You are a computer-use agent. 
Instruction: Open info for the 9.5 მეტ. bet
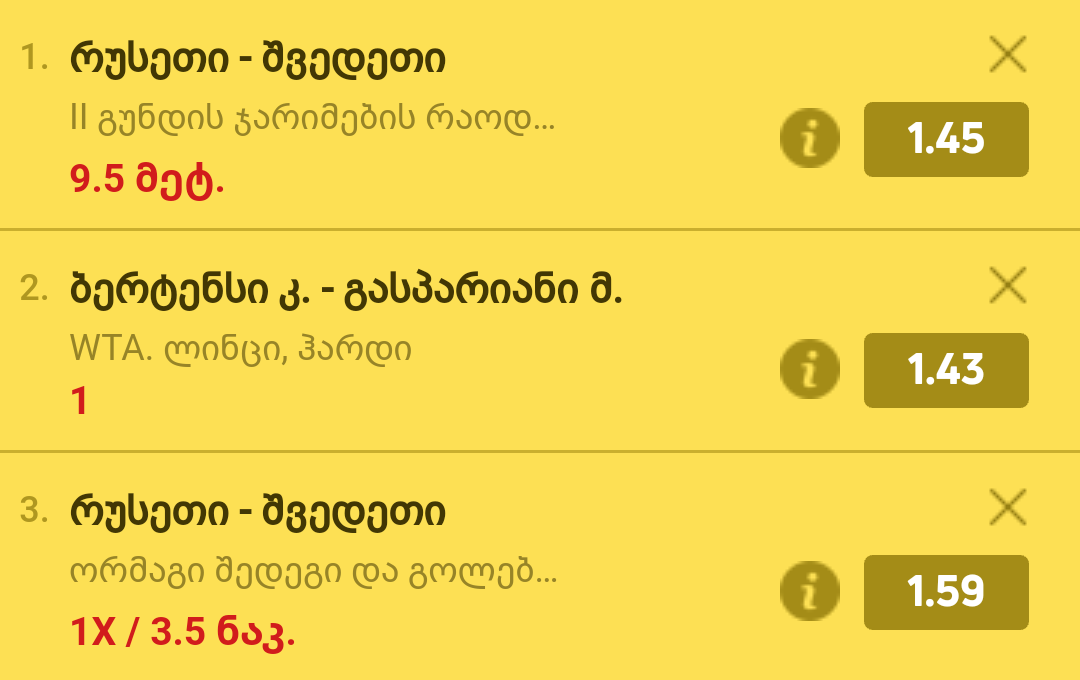coord(809,139)
